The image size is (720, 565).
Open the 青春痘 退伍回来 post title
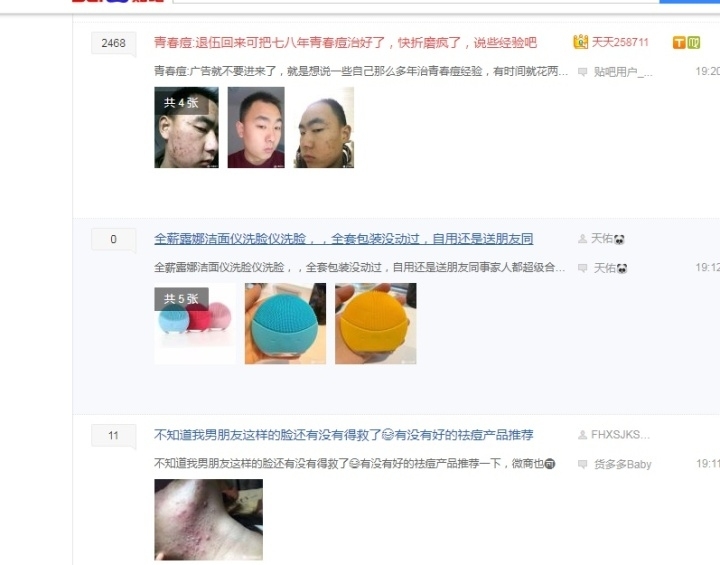pyautogui.click(x=345, y=43)
